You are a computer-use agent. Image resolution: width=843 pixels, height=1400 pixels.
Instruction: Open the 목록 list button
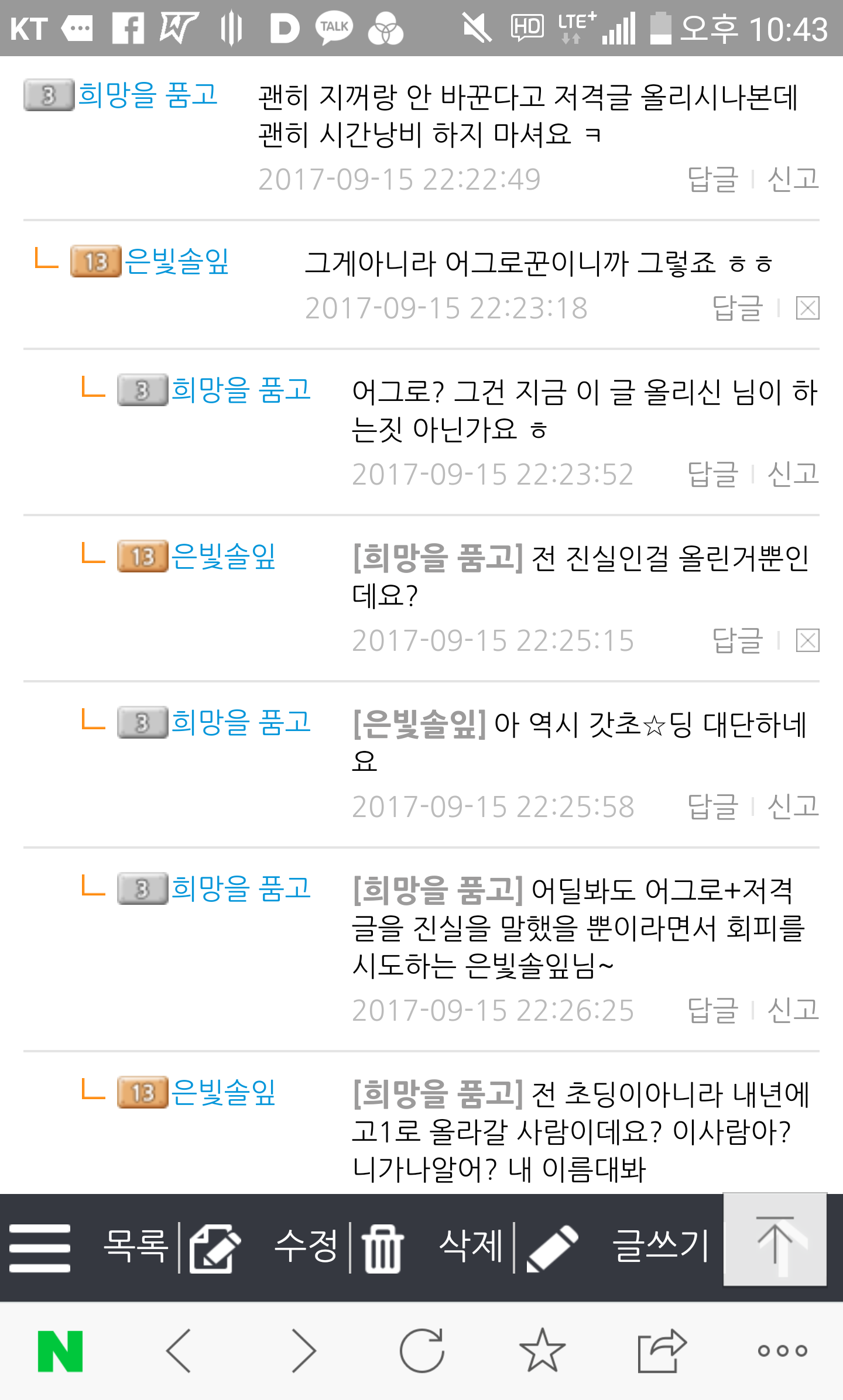click(x=88, y=1245)
